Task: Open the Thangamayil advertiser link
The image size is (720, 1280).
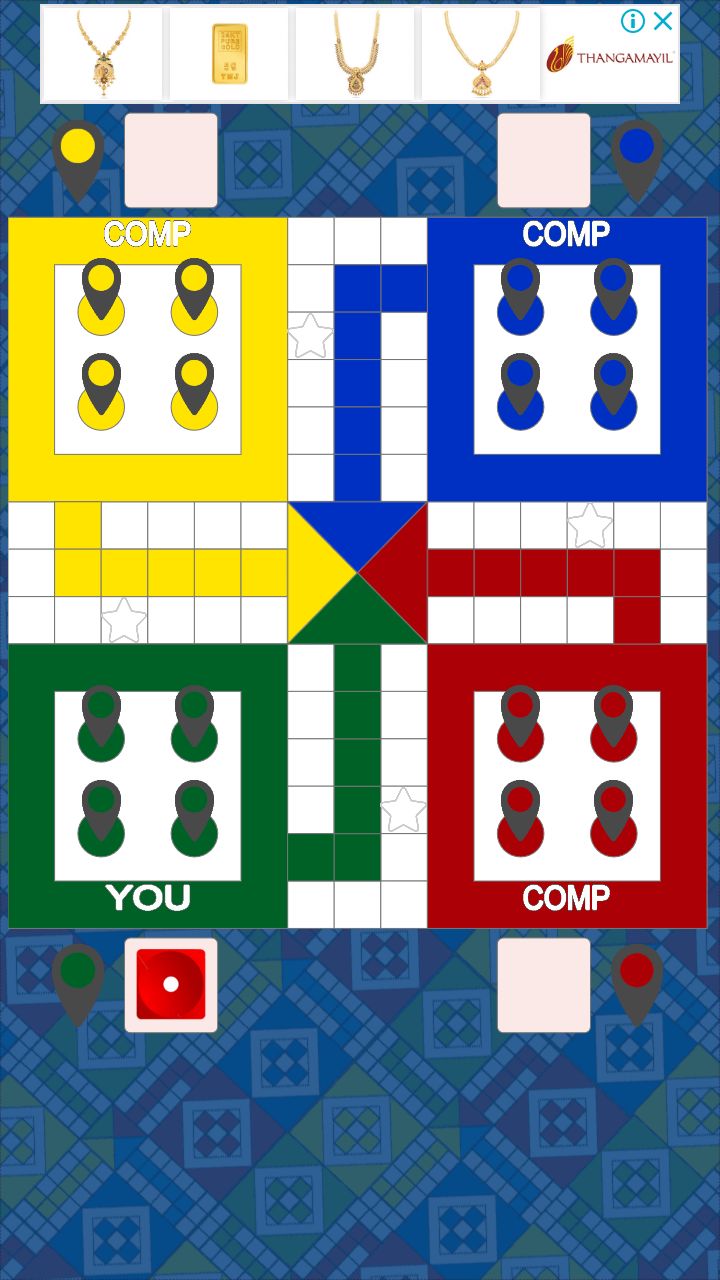Action: tap(610, 58)
